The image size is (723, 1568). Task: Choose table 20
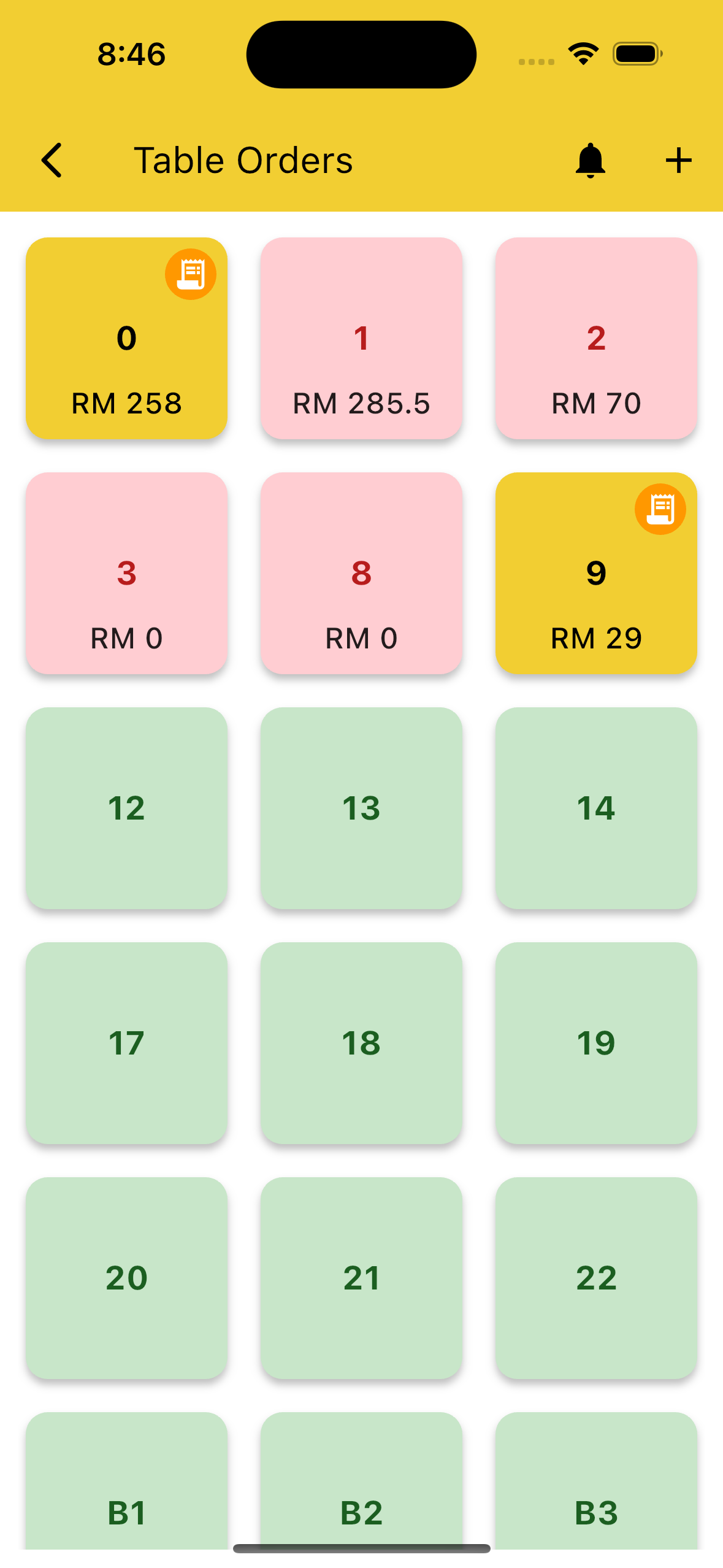tap(126, 1278)
